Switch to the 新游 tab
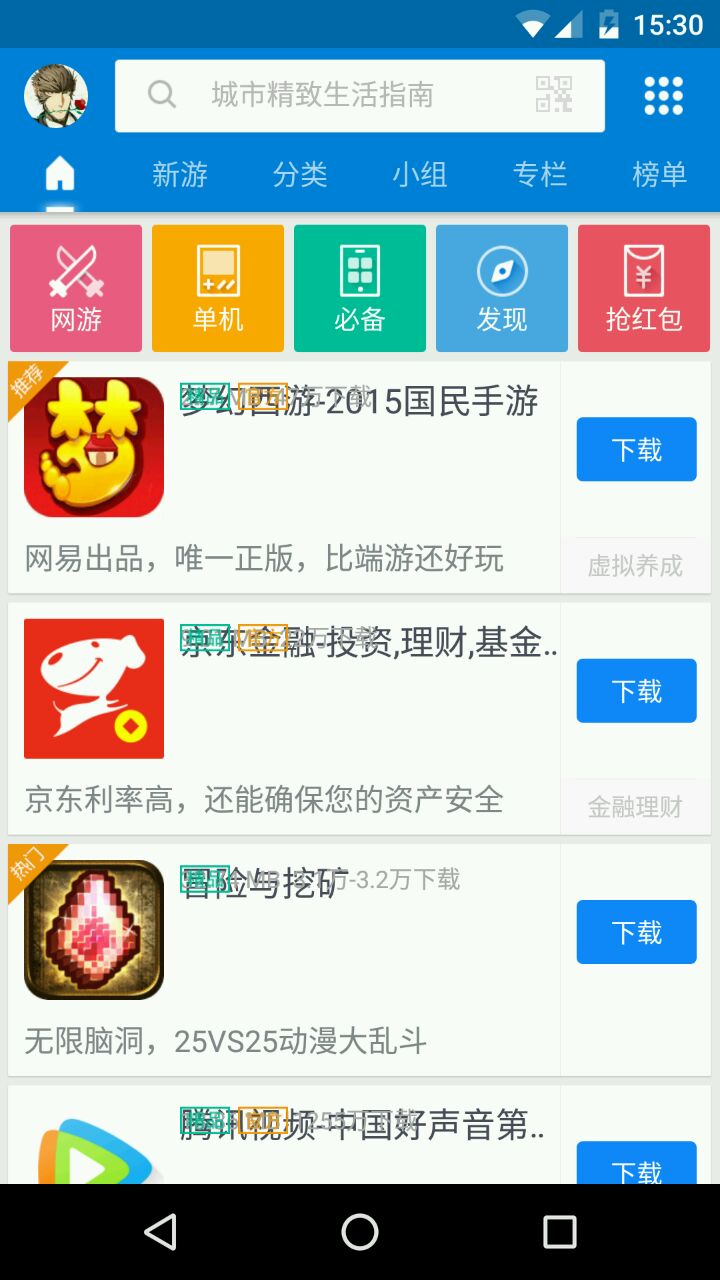This screenshot has height=1280, width=720. pyautogui.click(x=180, y=175)
